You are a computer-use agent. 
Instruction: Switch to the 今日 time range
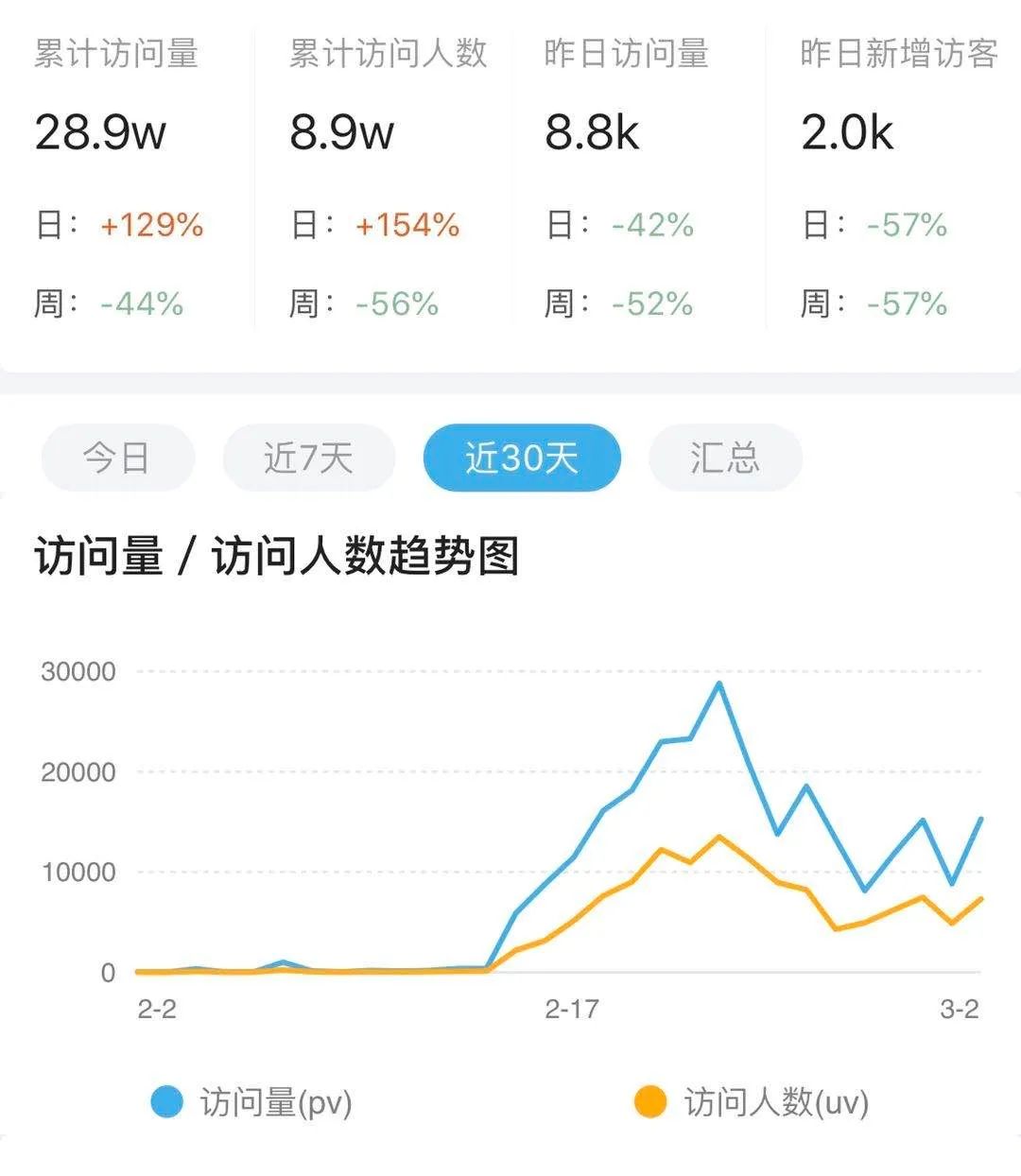(118, 458)
